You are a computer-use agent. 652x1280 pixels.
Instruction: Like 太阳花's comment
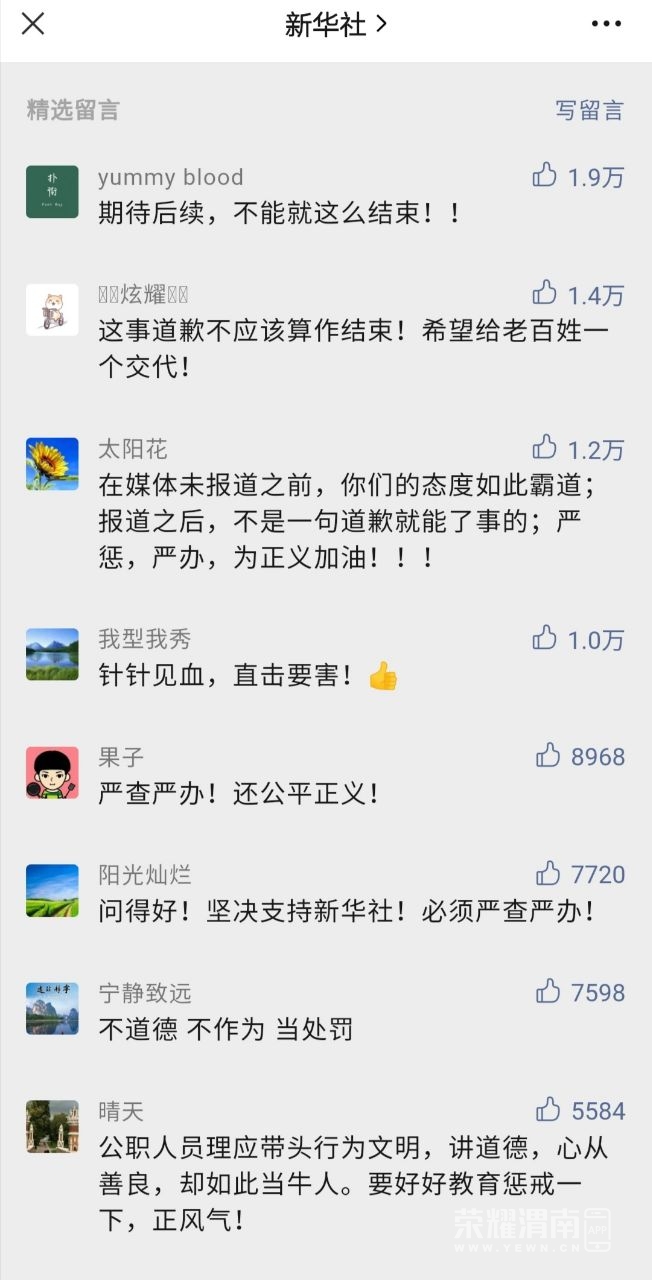coord(545,447)
